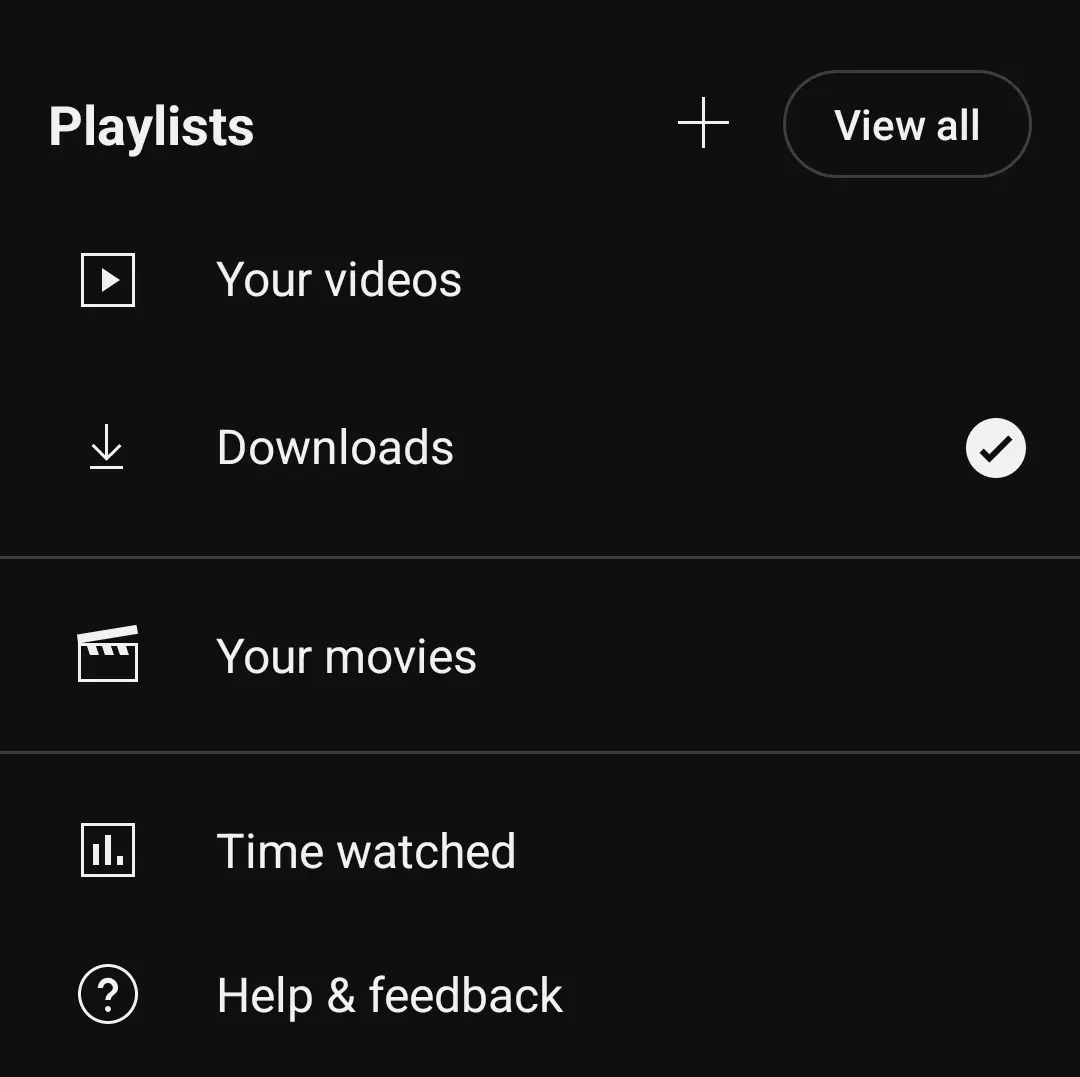Go to Your movies
1080x1077 pixels.
click(x=540, y=656)
